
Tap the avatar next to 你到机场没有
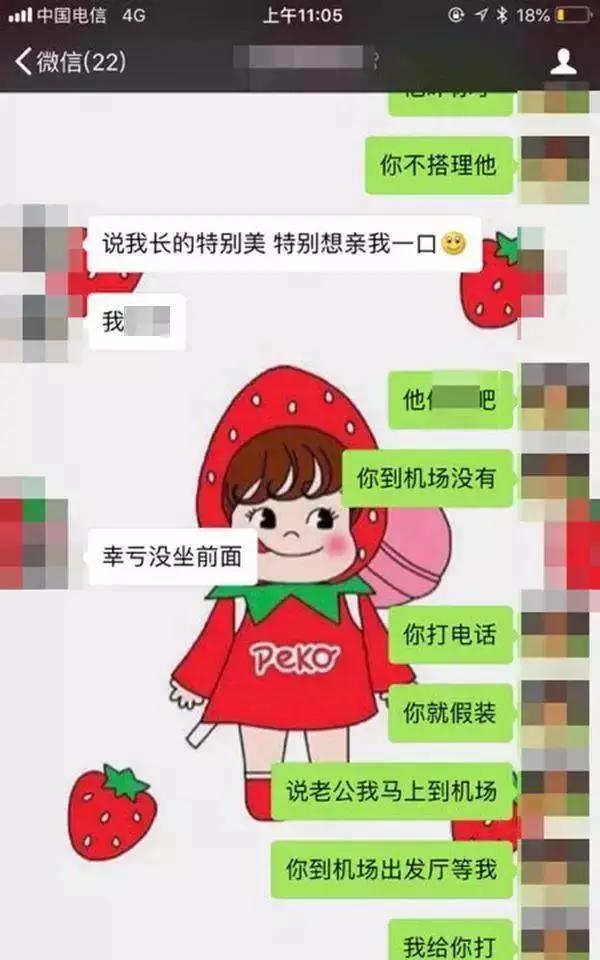[556, 478]
